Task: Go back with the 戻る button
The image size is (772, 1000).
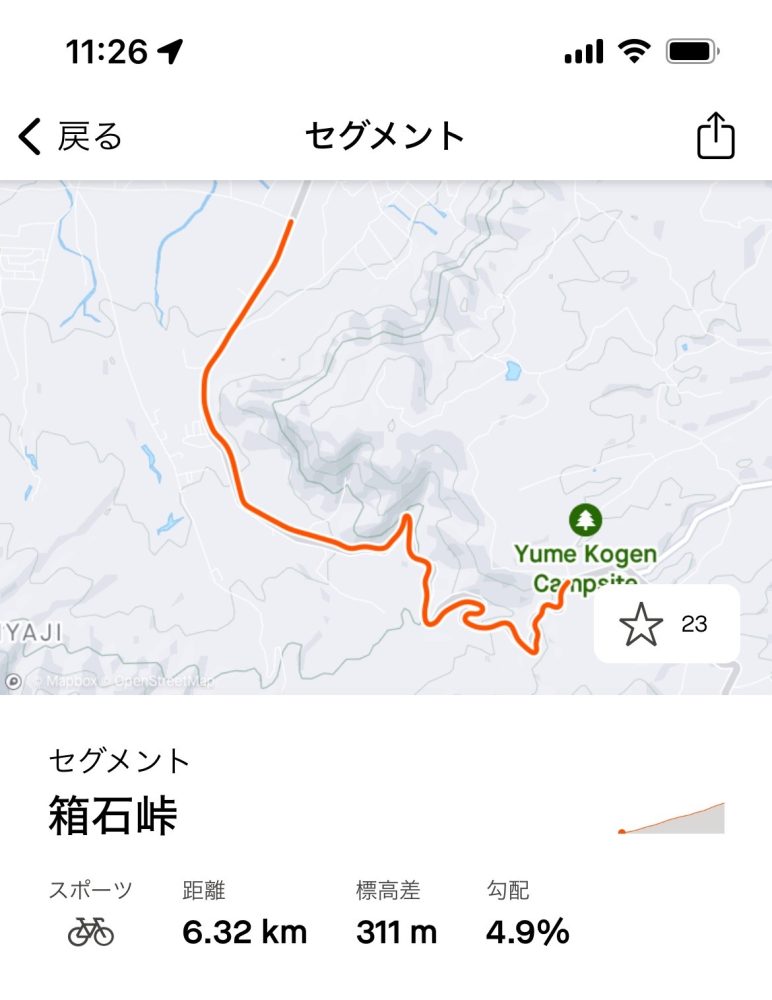Action: point(70,136)
